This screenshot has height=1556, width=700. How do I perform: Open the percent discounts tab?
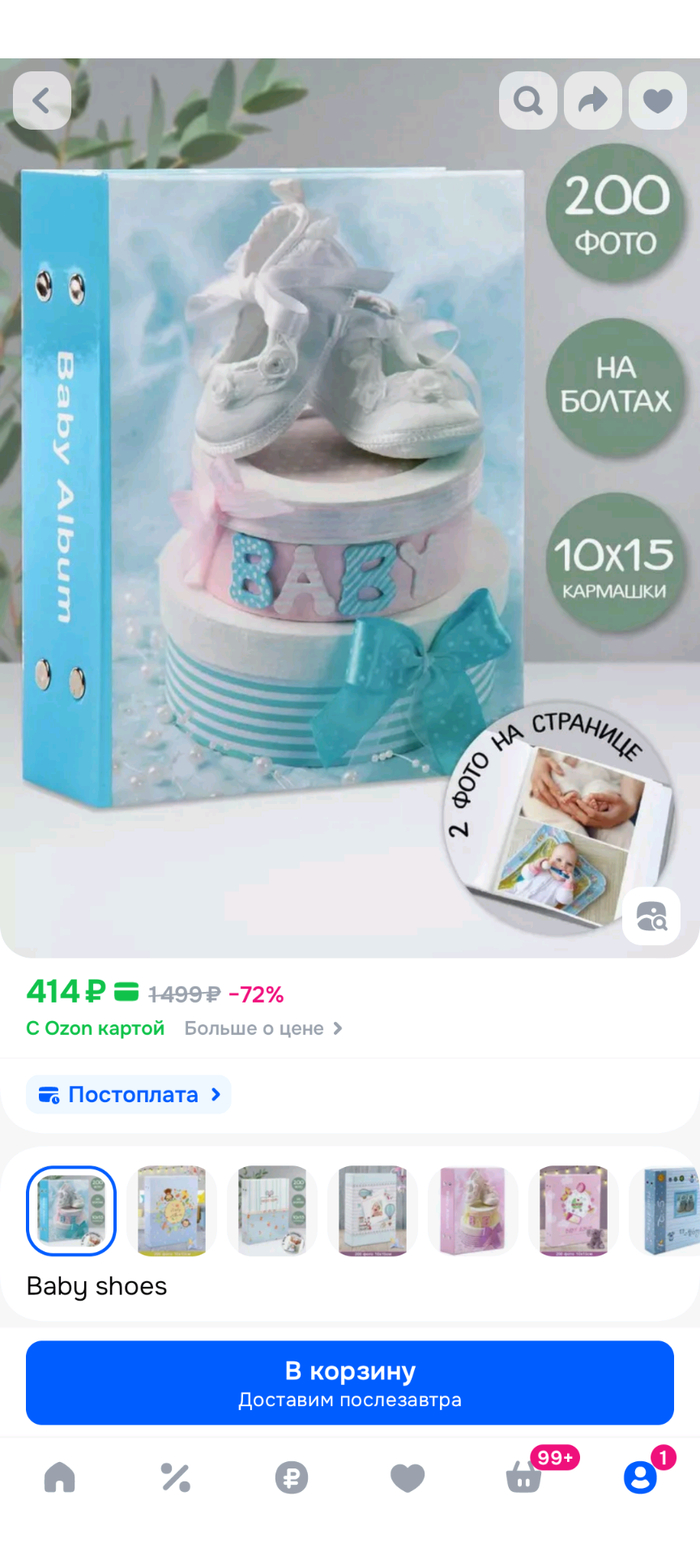click(x=175, y=1477)
